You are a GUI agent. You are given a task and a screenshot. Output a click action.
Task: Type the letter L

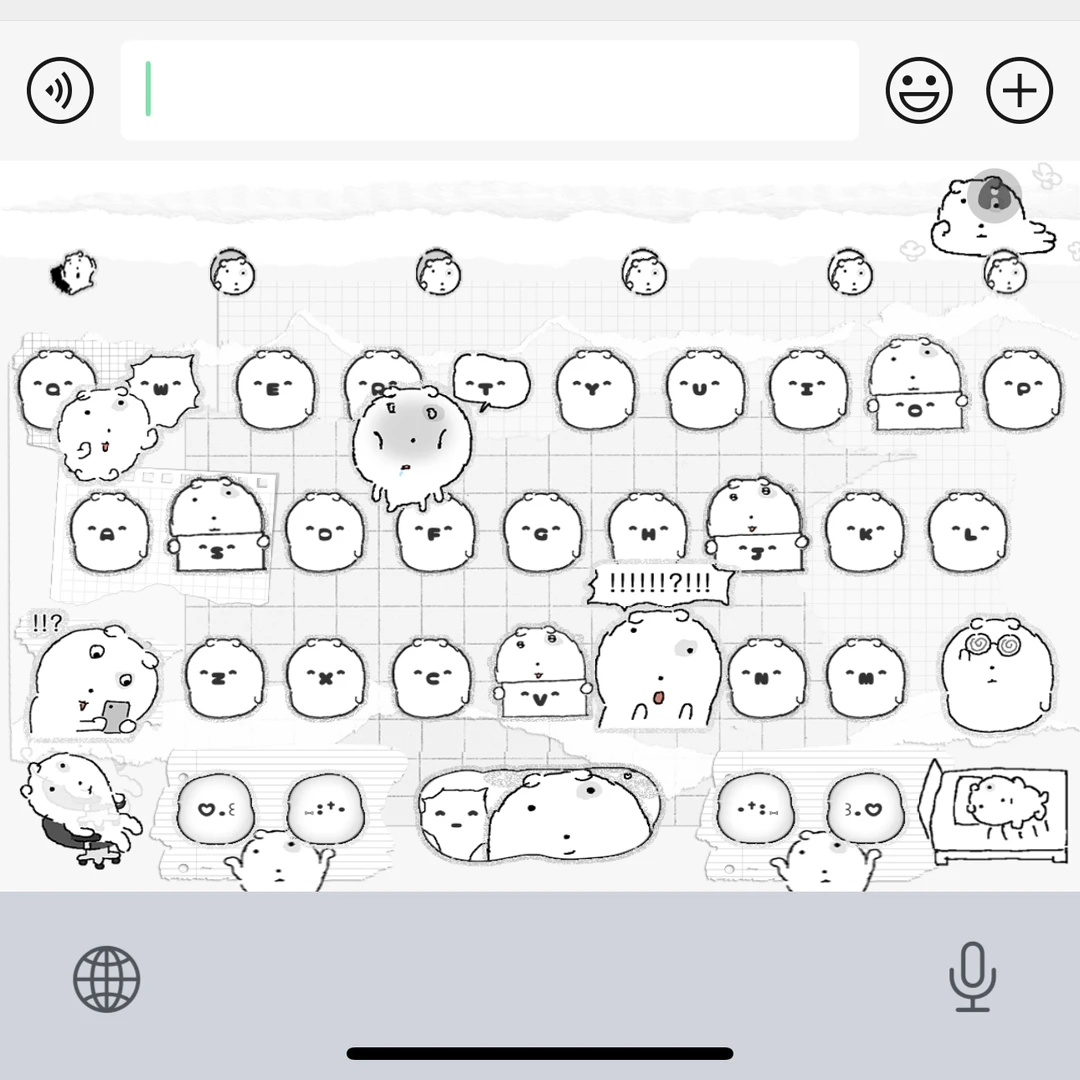(x=968, y=533)
